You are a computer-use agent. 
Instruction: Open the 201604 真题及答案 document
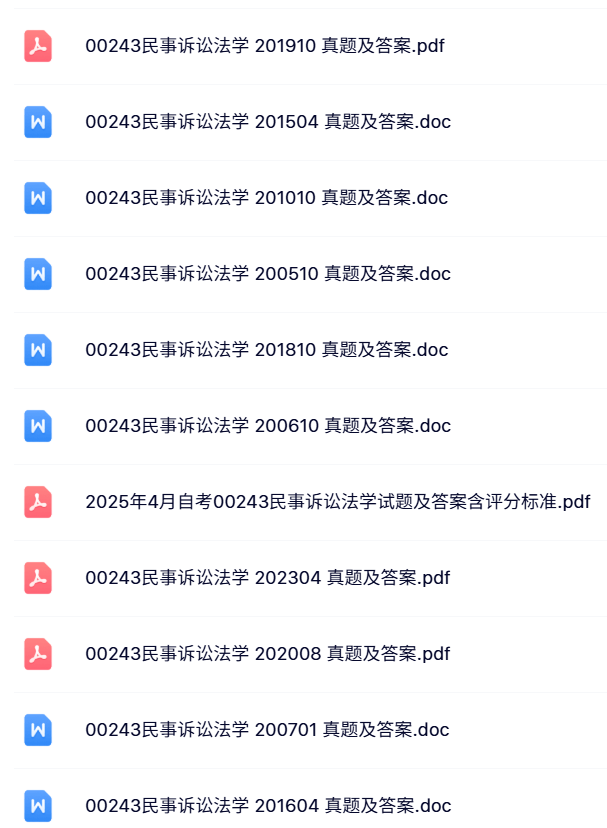tap(268, 806)
